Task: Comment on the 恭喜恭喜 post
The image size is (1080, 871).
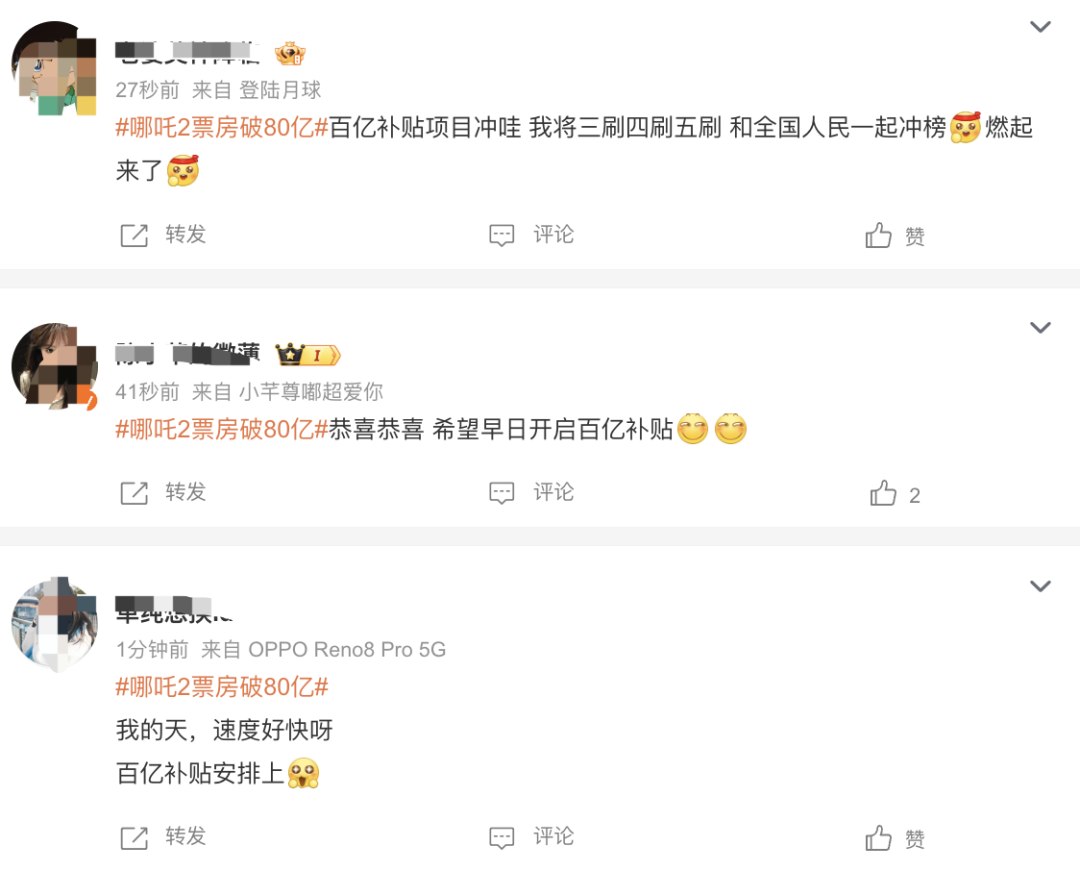Action: [531, 492]
